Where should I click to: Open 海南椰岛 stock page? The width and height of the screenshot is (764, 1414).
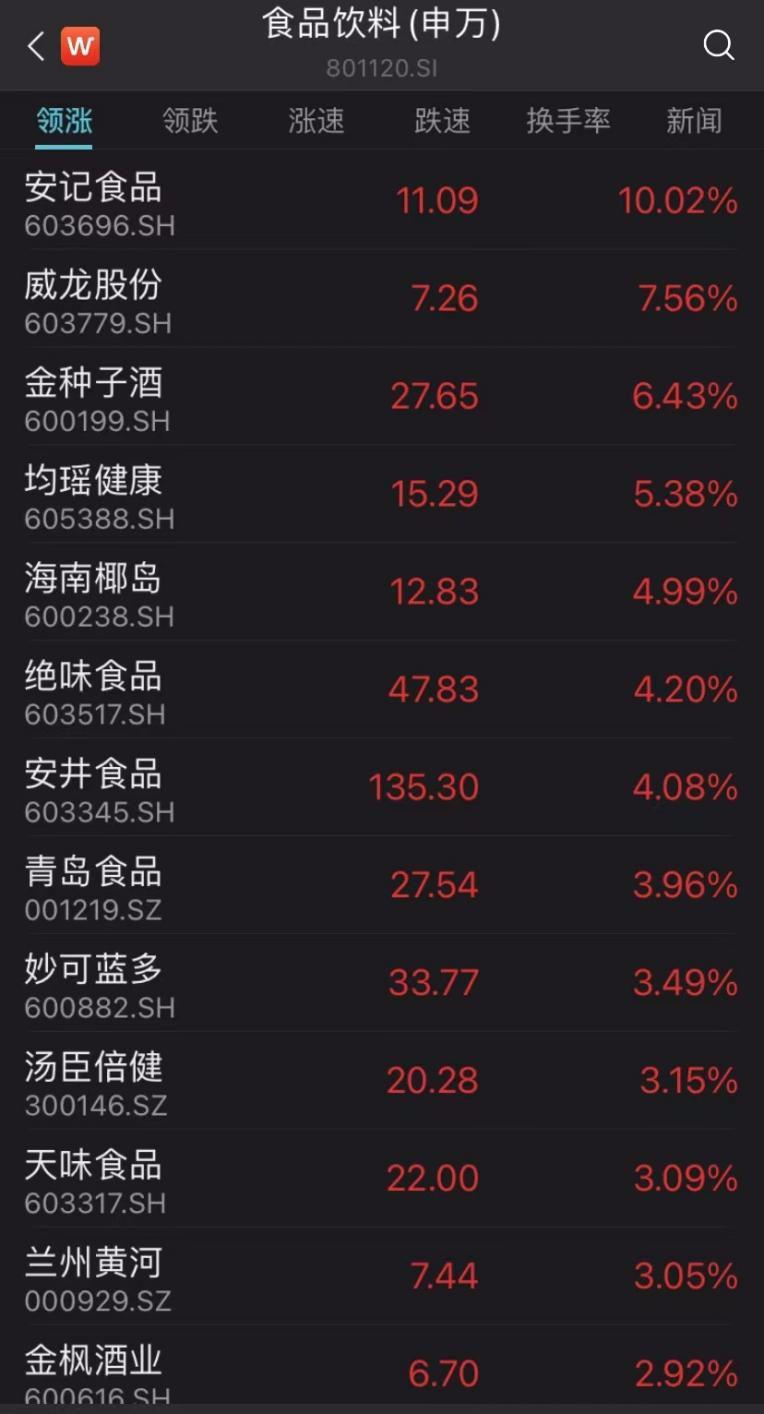point(382,593)
